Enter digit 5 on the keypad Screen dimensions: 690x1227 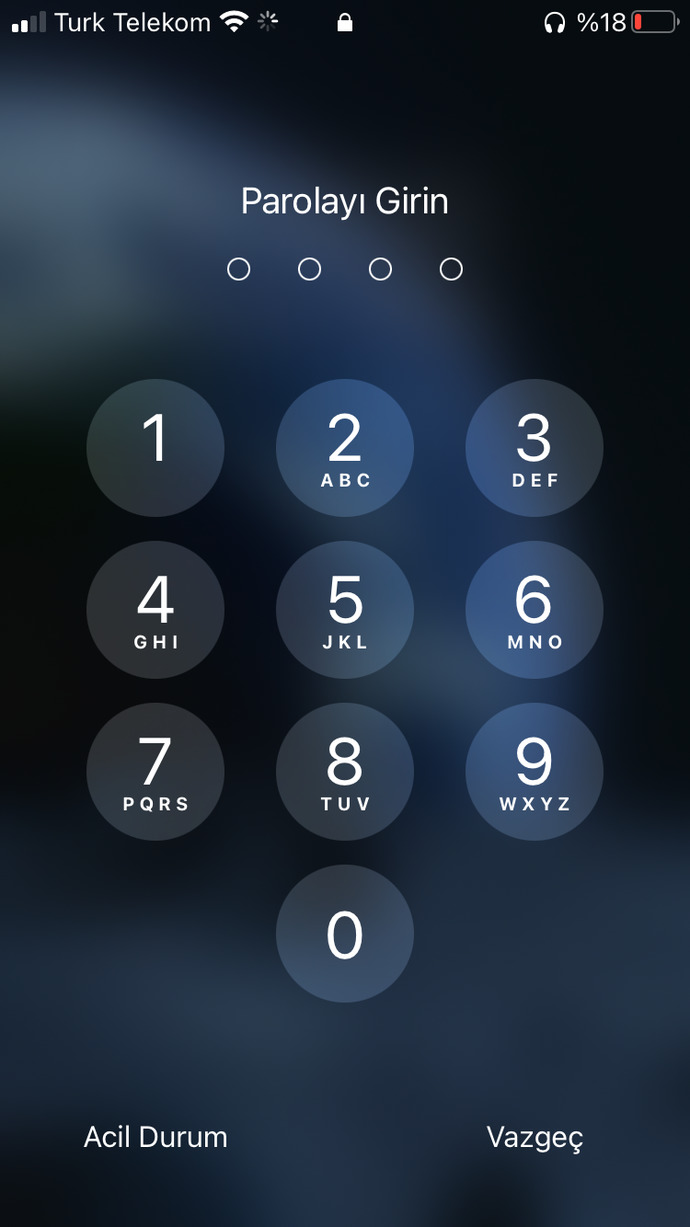tap(345, 610)
